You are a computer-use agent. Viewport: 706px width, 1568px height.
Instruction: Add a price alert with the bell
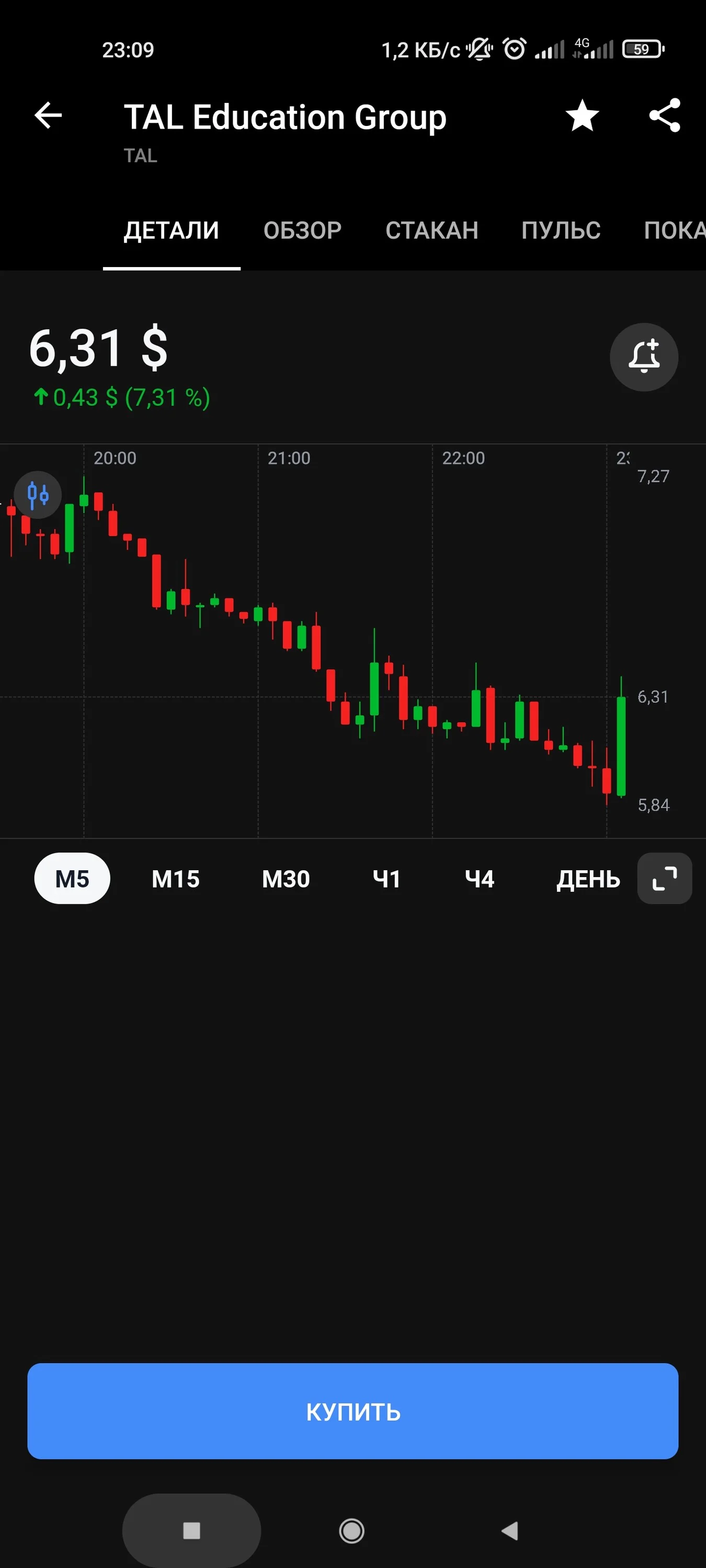pos(644,356)
